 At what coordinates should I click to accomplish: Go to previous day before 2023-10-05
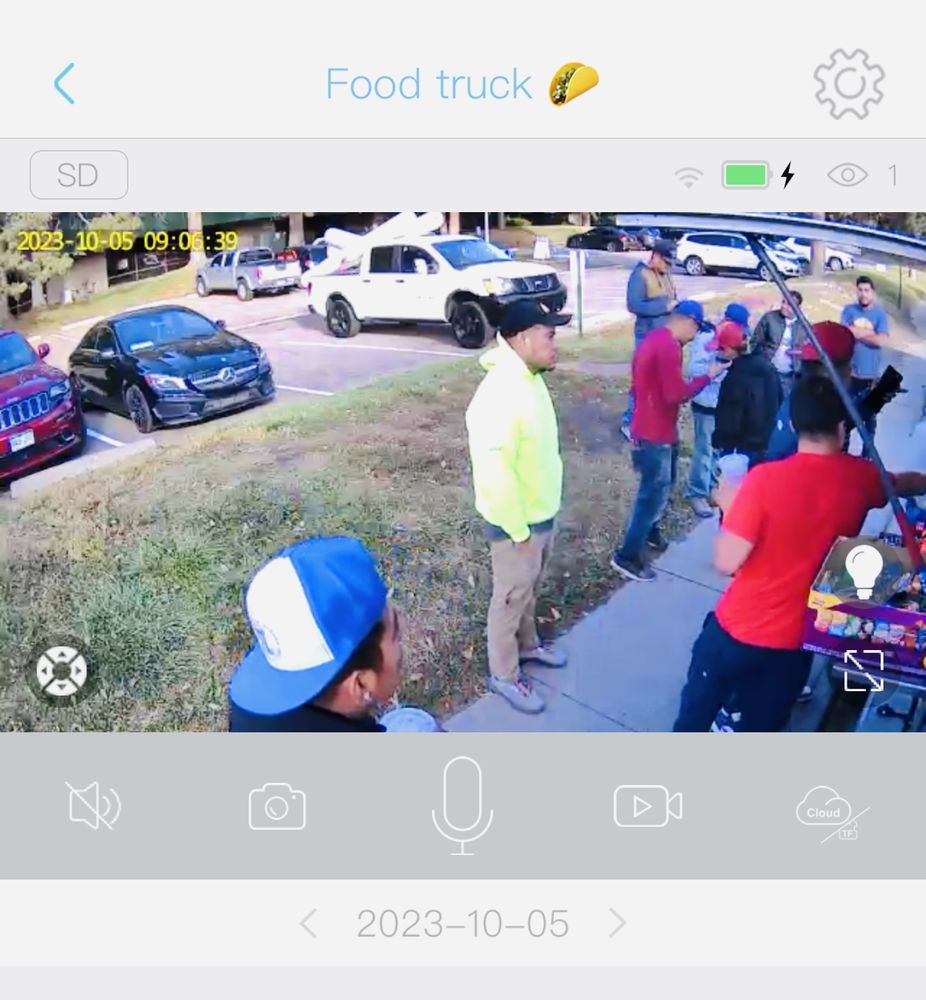309,923
